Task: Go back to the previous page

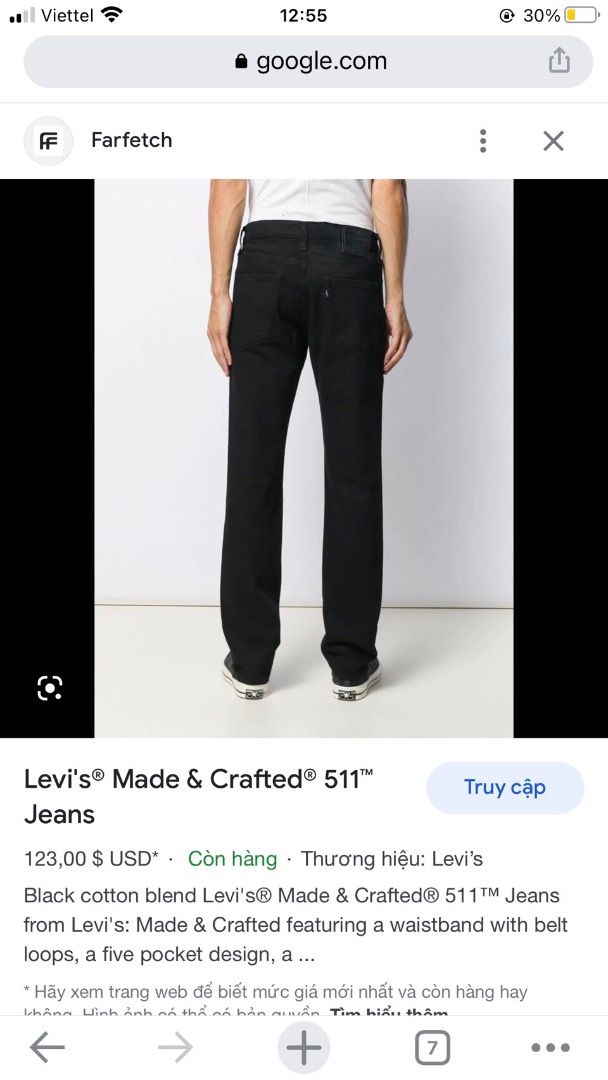Action: (x=47, y=1048)
